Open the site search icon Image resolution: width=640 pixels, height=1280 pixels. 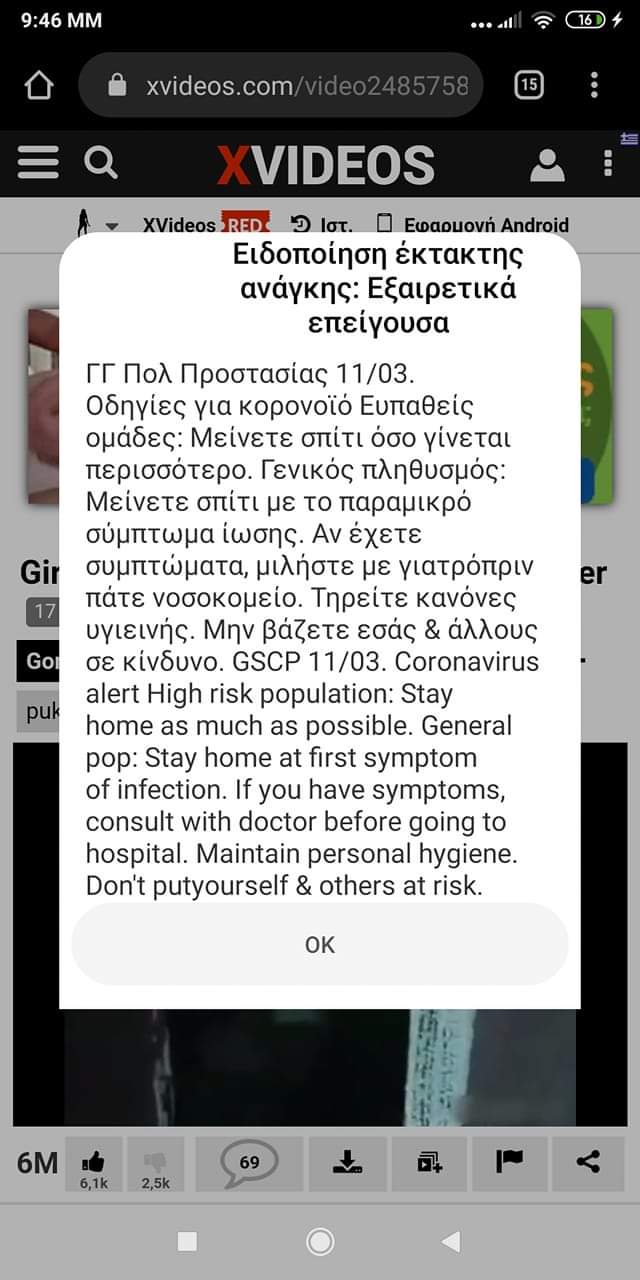click(x=101, y=162)
